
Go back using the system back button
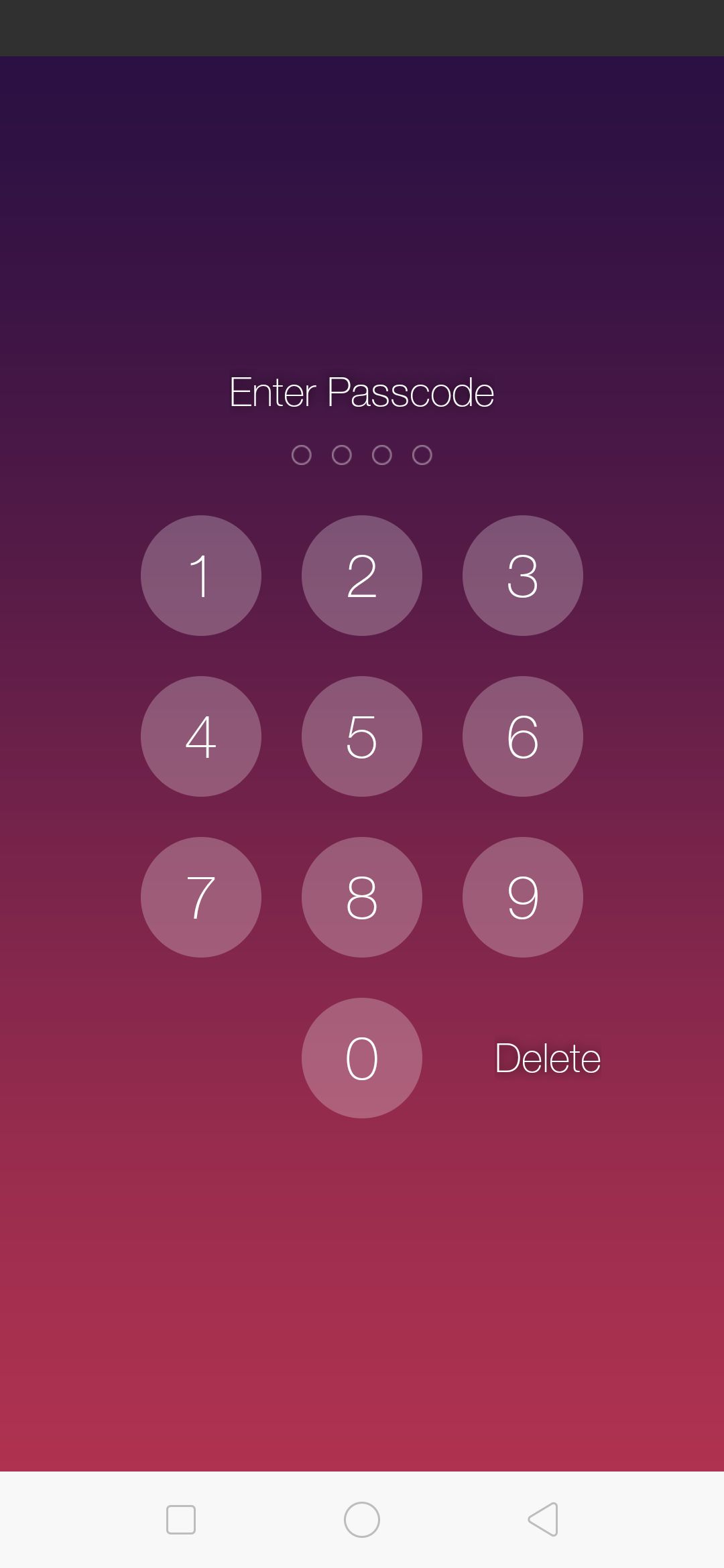coord(544,1519)
